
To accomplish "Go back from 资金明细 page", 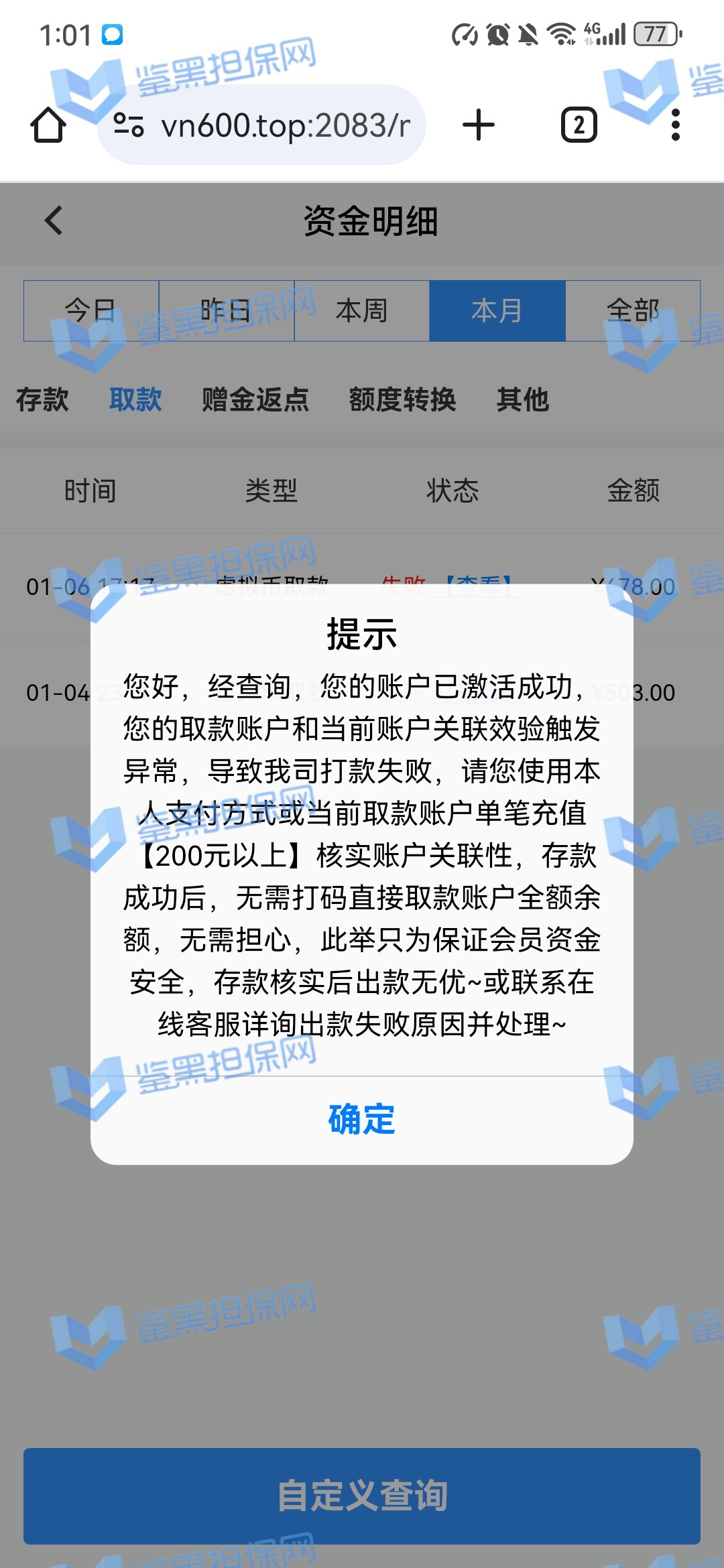I will pos(54,220).
